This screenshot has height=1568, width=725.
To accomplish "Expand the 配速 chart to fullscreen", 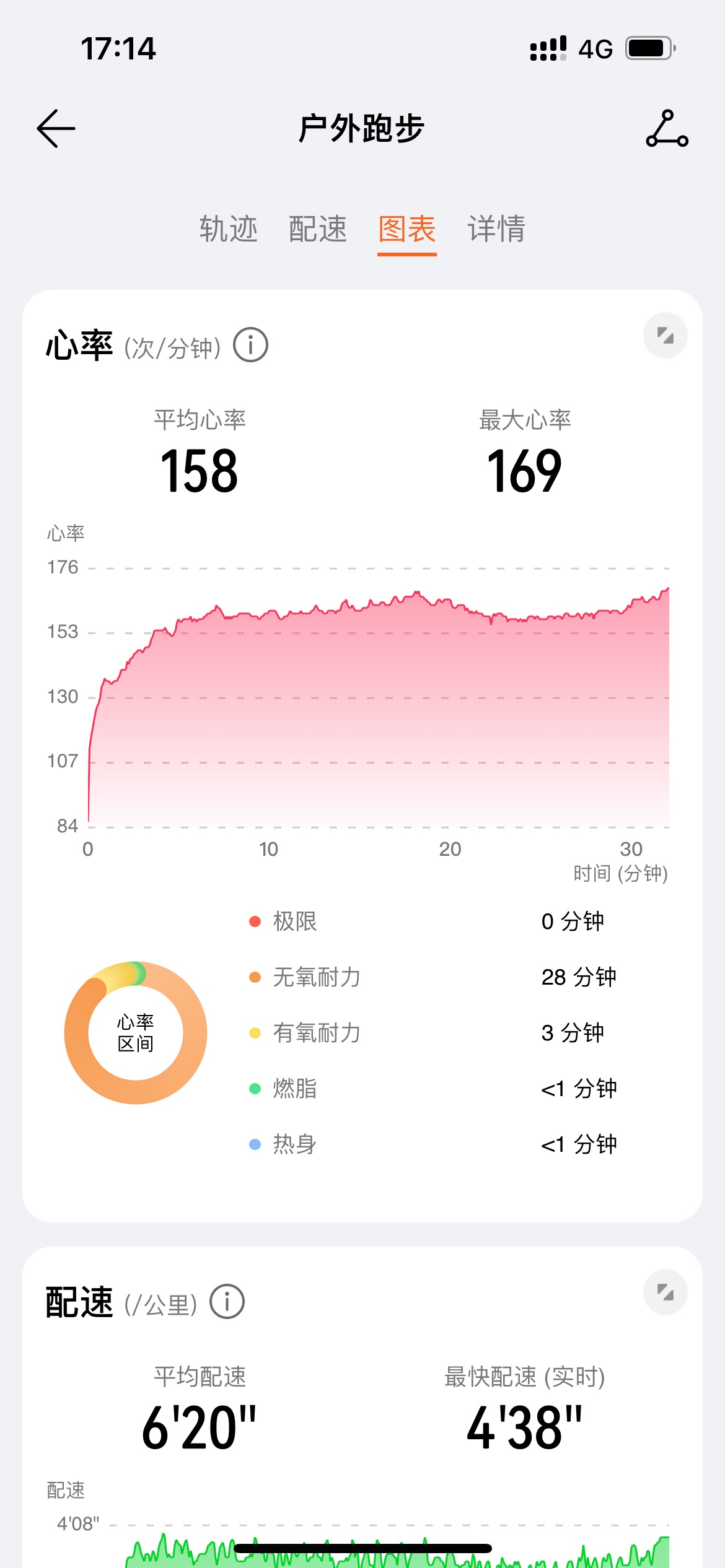I will click(x=666, y=1292).
